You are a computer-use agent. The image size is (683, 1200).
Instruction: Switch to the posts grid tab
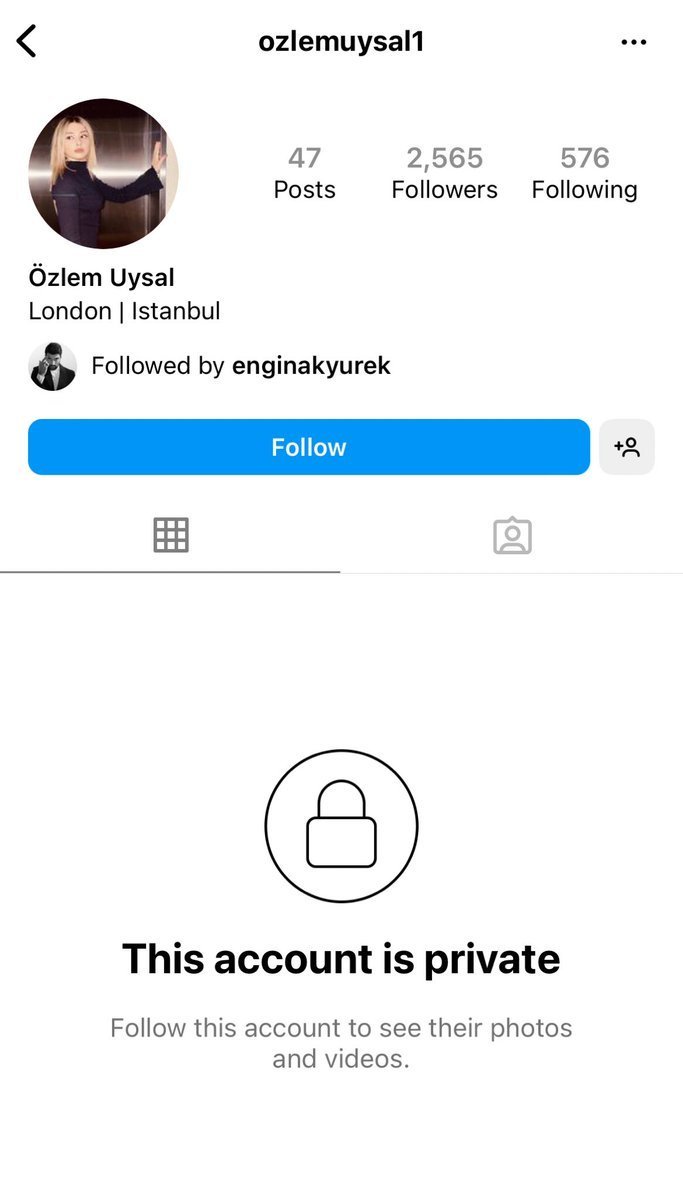pos(171,535)
